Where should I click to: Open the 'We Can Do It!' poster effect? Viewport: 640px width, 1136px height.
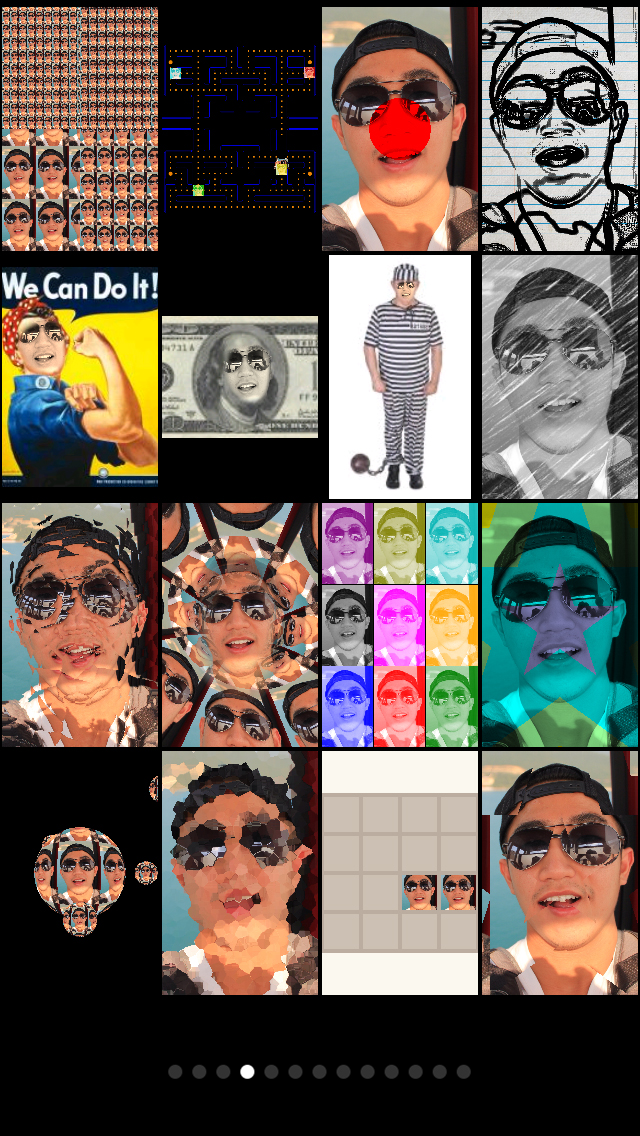[80, 377]
